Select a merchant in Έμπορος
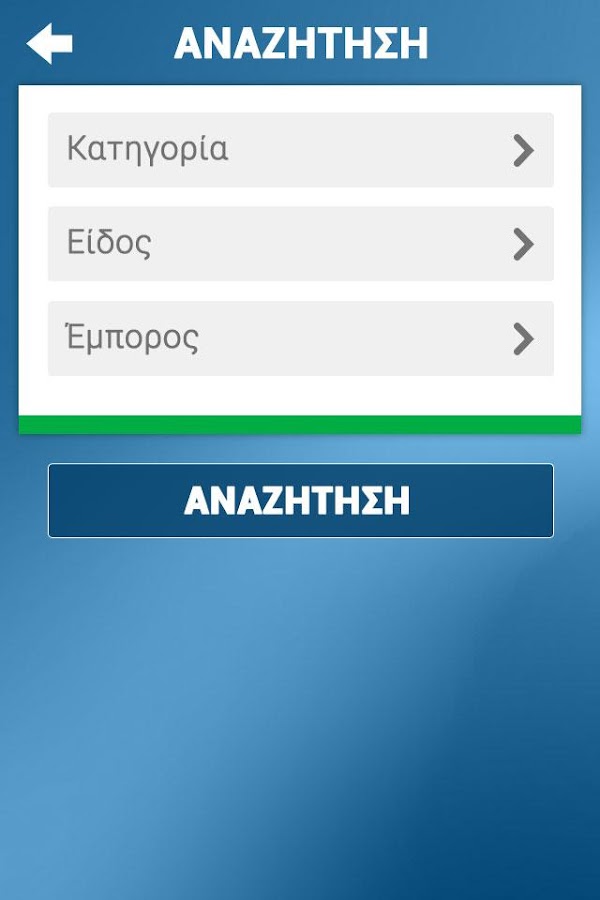600x900 pixels. (300, 339)
